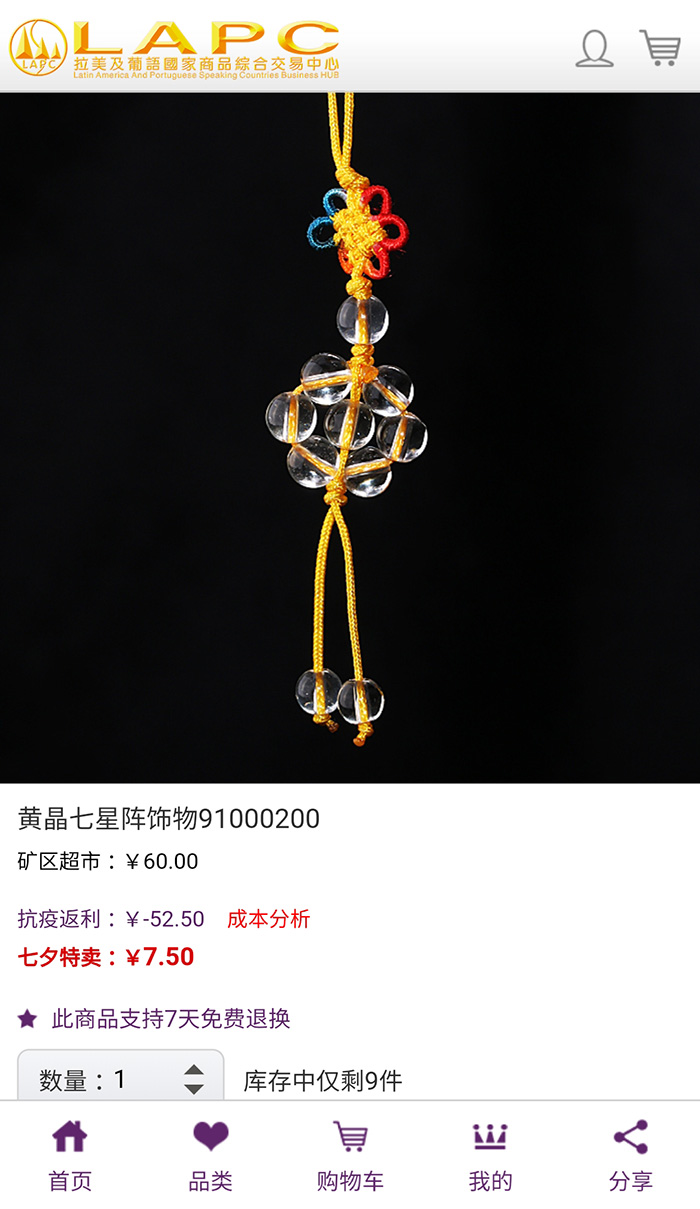View the product image of the crystal pendant

(350, 438)
